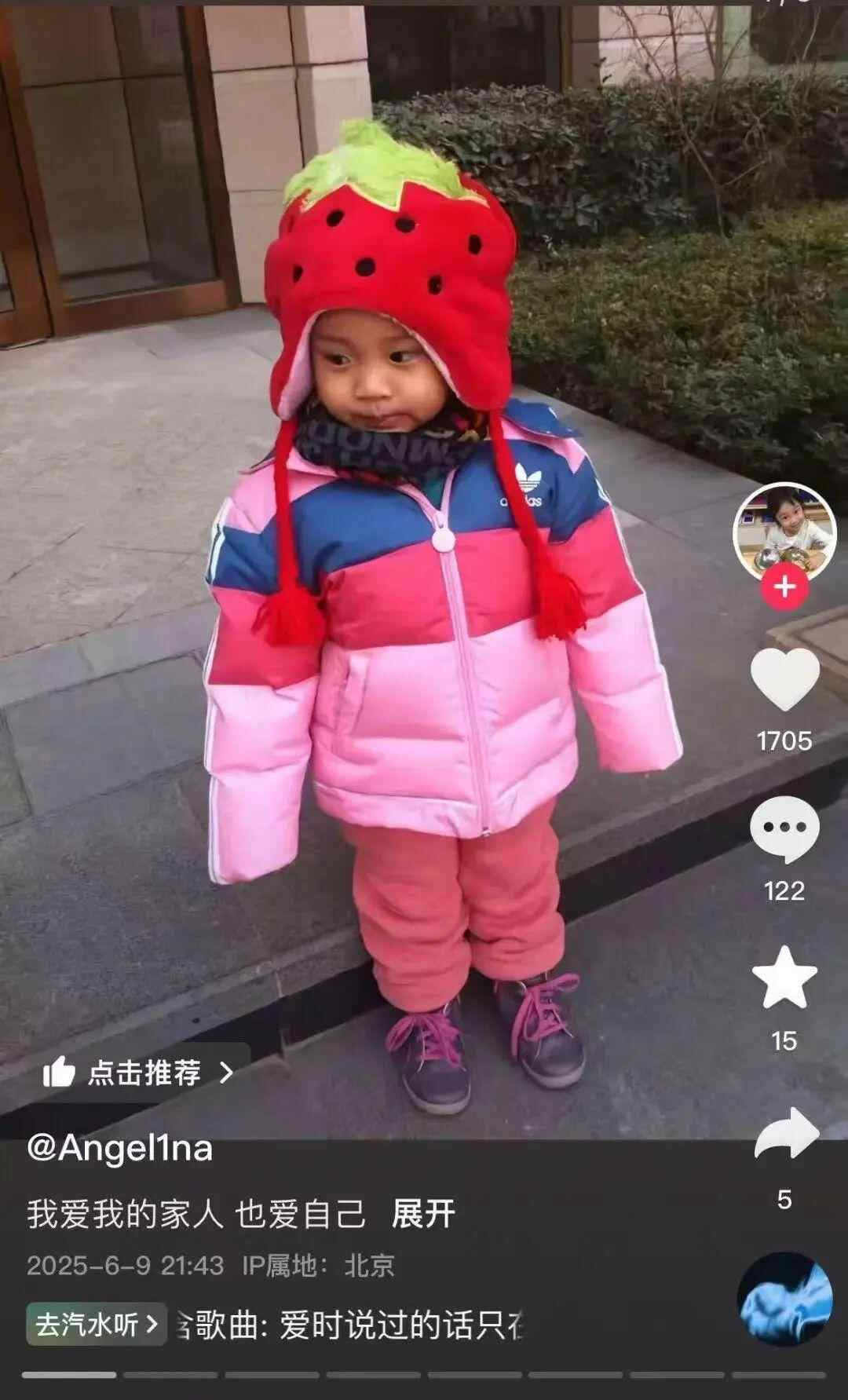The height and width of the screenshot is (1400, 848).
Task: Add this post to favorites with the star
Action: (x=784, y=977)
